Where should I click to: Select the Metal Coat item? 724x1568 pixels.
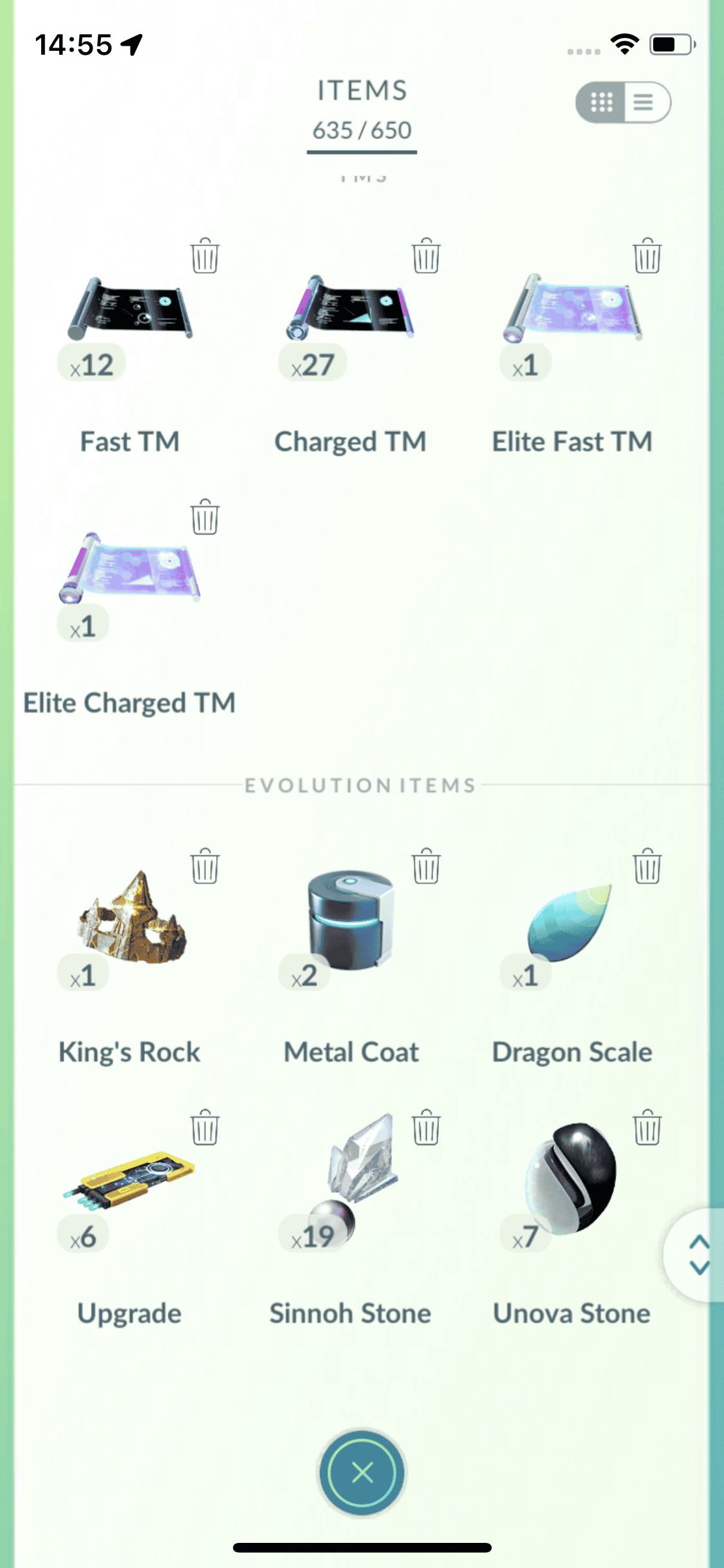pyautogui.click(x=351, y=920)
